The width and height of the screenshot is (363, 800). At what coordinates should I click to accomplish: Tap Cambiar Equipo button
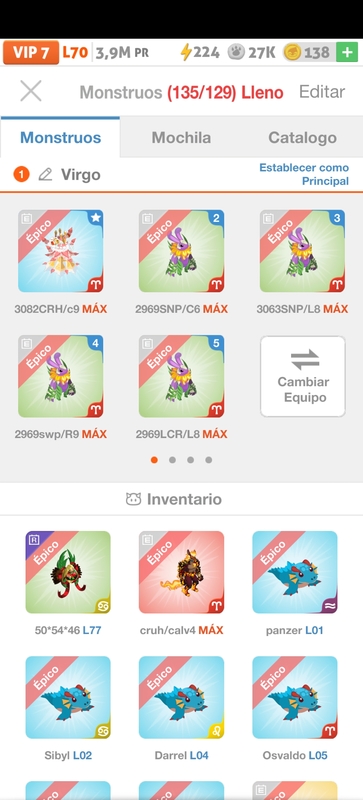[303, 377]
